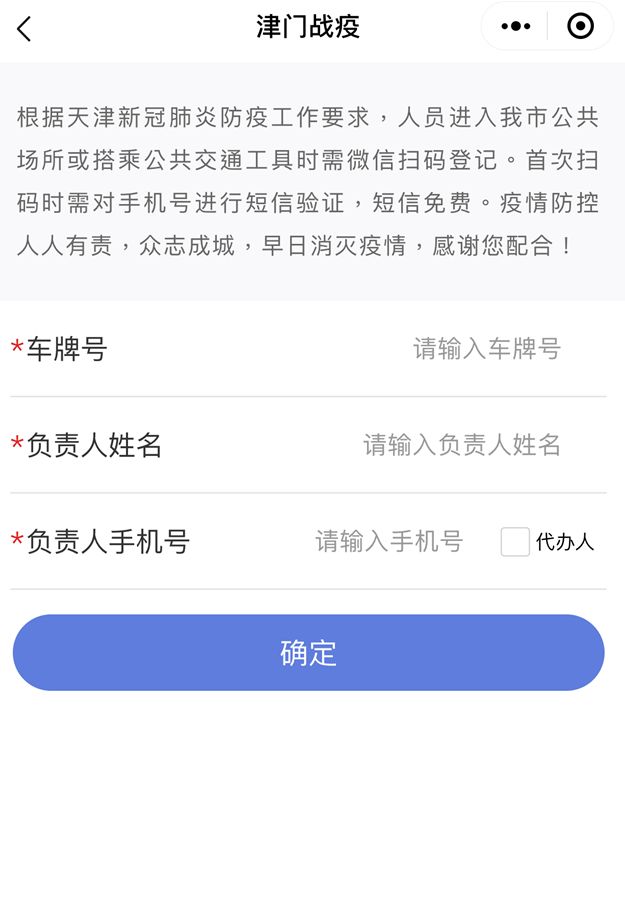Focus the 车牌号 input field

pyautogui.click(x=486, y=349)
